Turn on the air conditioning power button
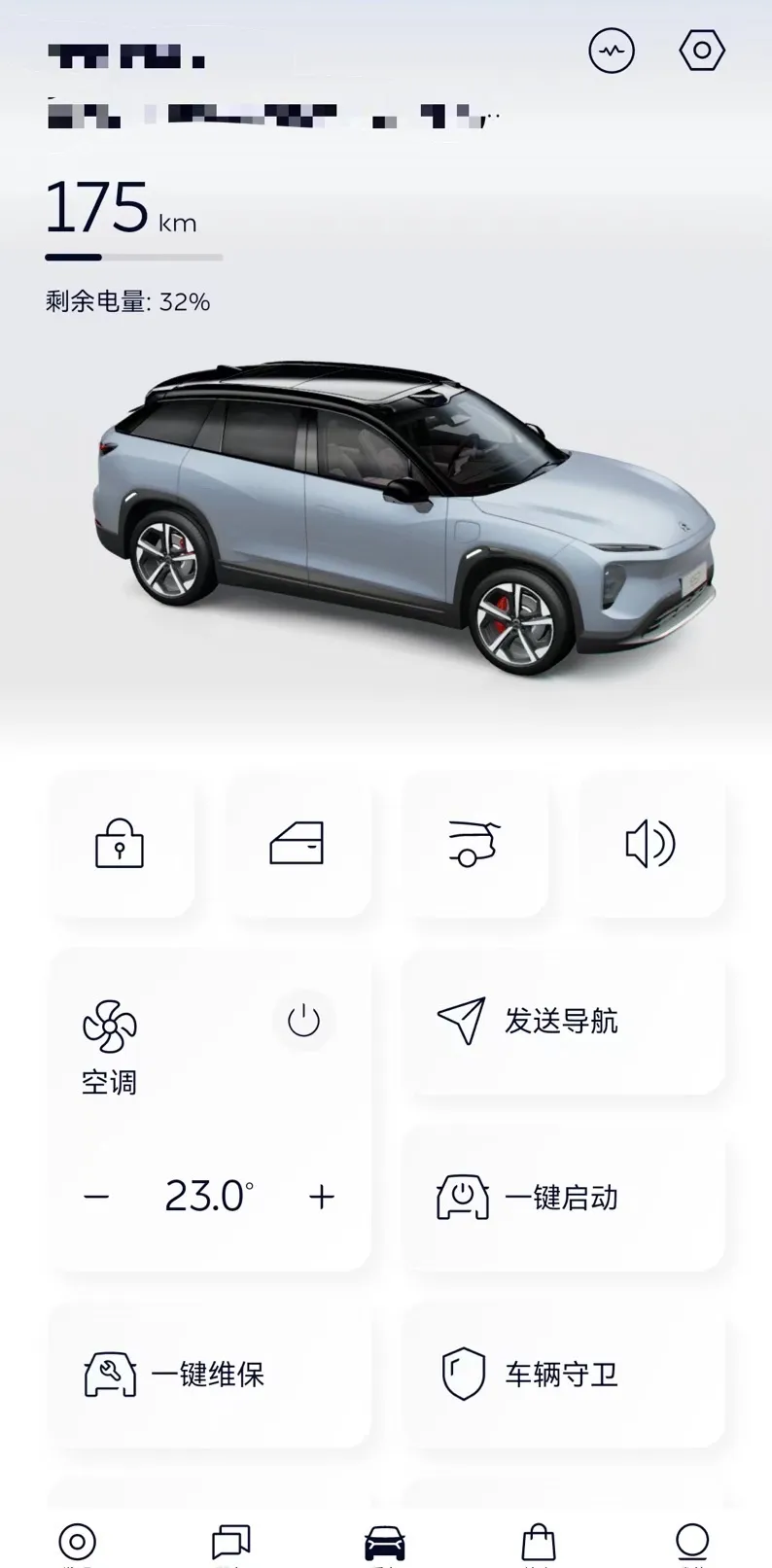This screenshot has width=772, height=1568. pos(303,1021)
